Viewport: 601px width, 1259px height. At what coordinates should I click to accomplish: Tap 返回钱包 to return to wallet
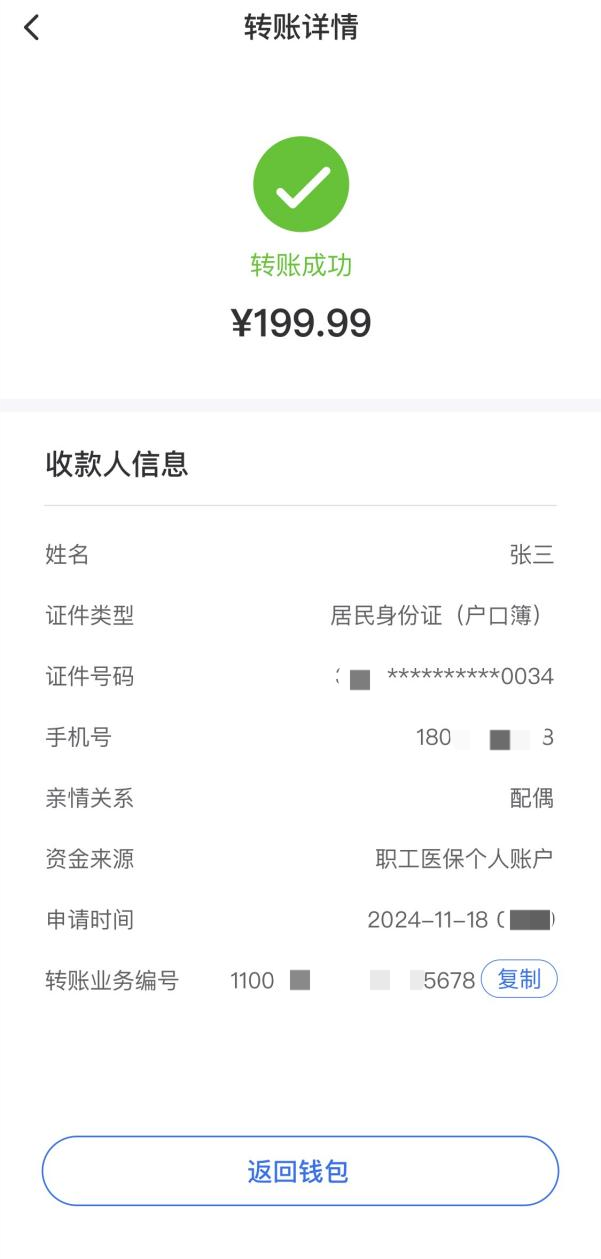coord(299,1171)
